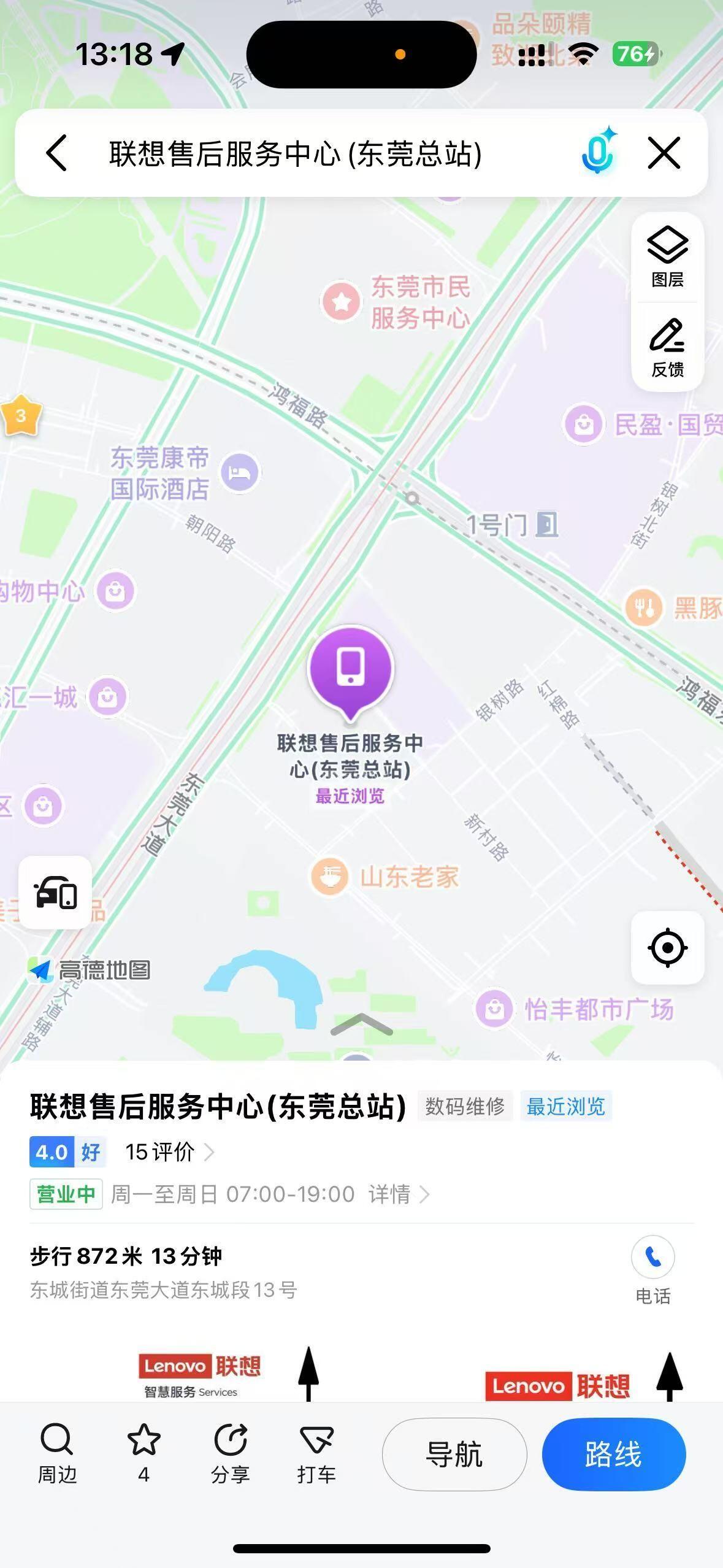Call the service center via 电话
This screenshot has width=723, height=1568.
[x=653, y=1270]
